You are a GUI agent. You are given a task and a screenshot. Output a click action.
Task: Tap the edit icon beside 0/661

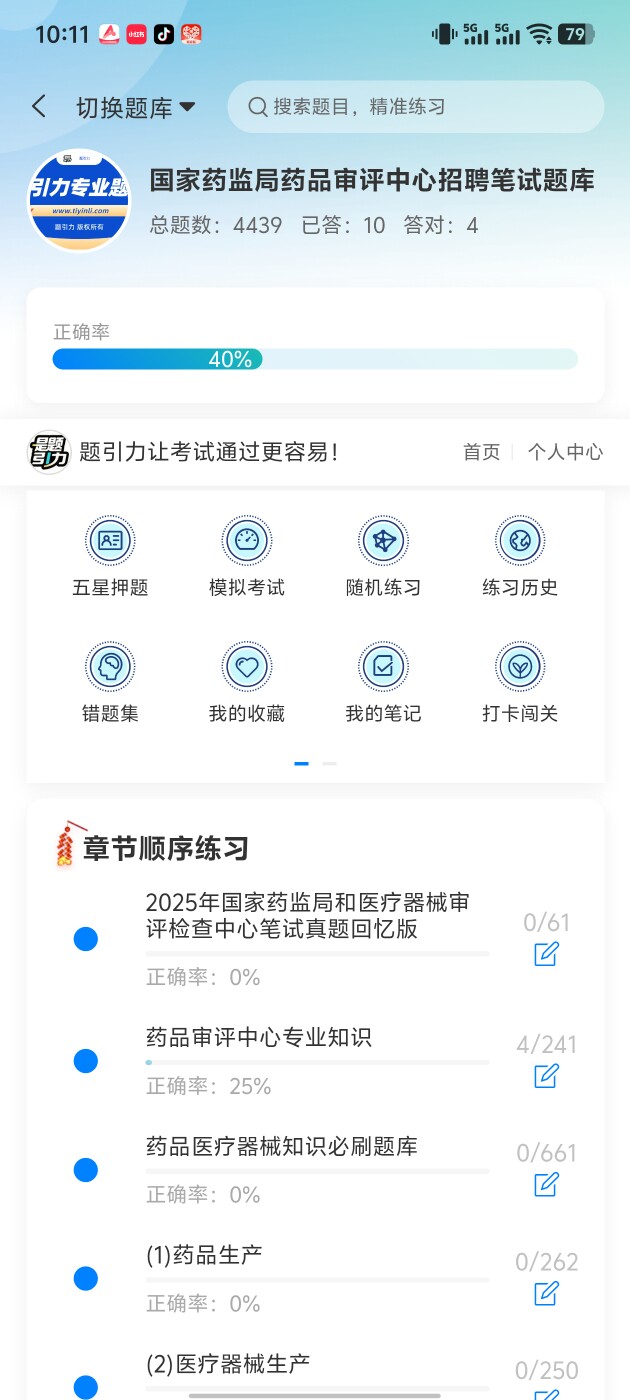click(x=546, y=1185)
